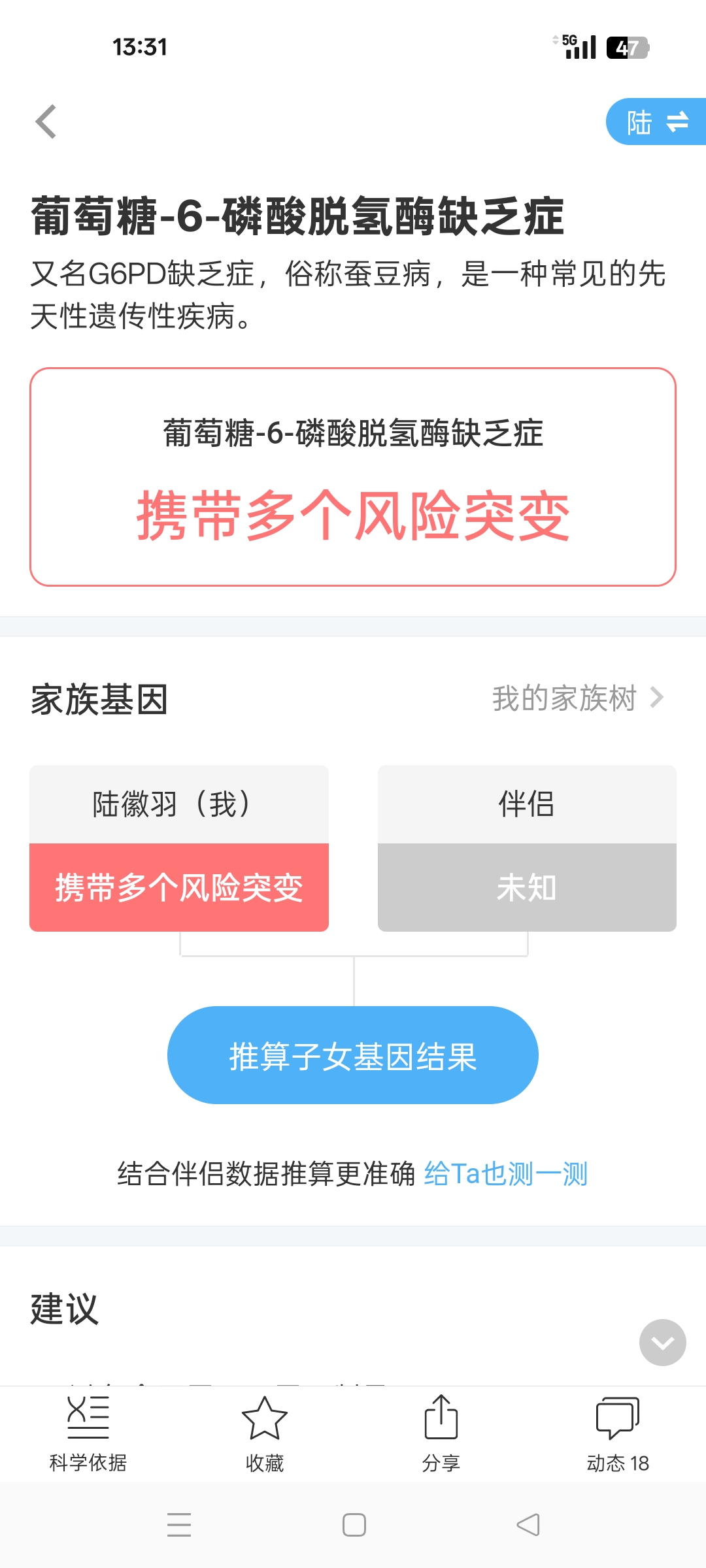Screen dimensions: 706x1568
Task: Tap the grey down-arrow circle button
Action: coord(662,1343)
